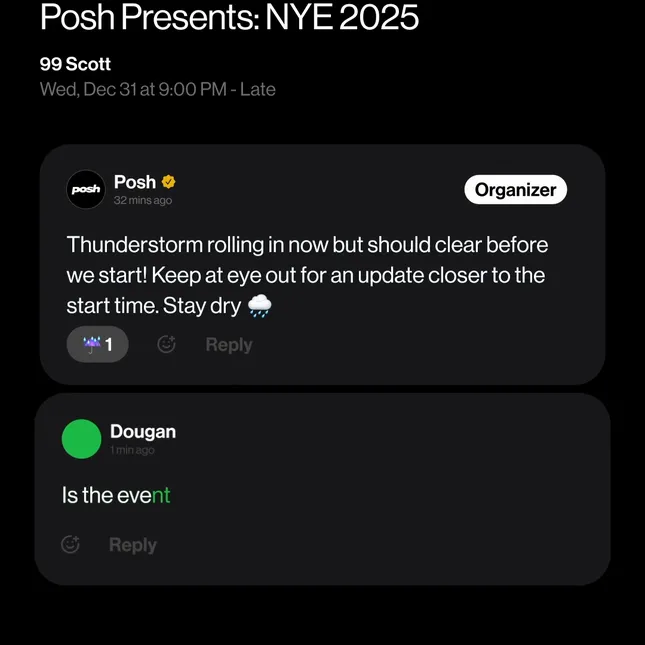Reply to Posh's thunderstorm update
The height and width of the screenshot is (645, 645).
pyautogui.click(x=228, y=345)
